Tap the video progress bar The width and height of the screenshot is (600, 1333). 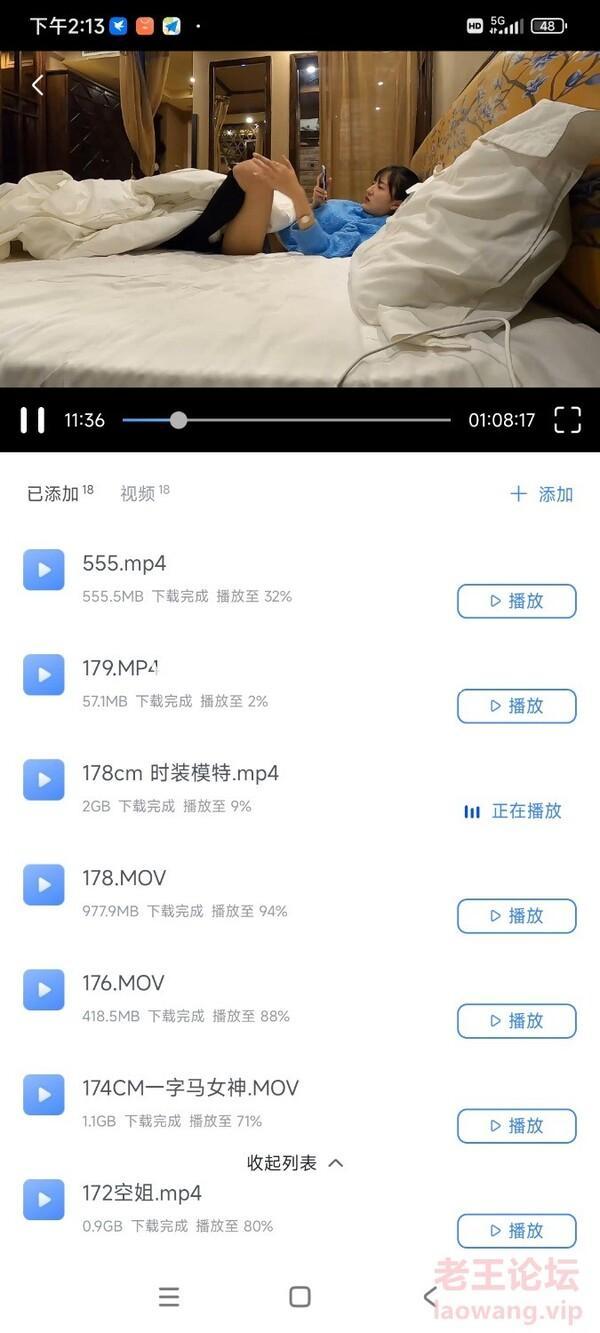point(286,420)
